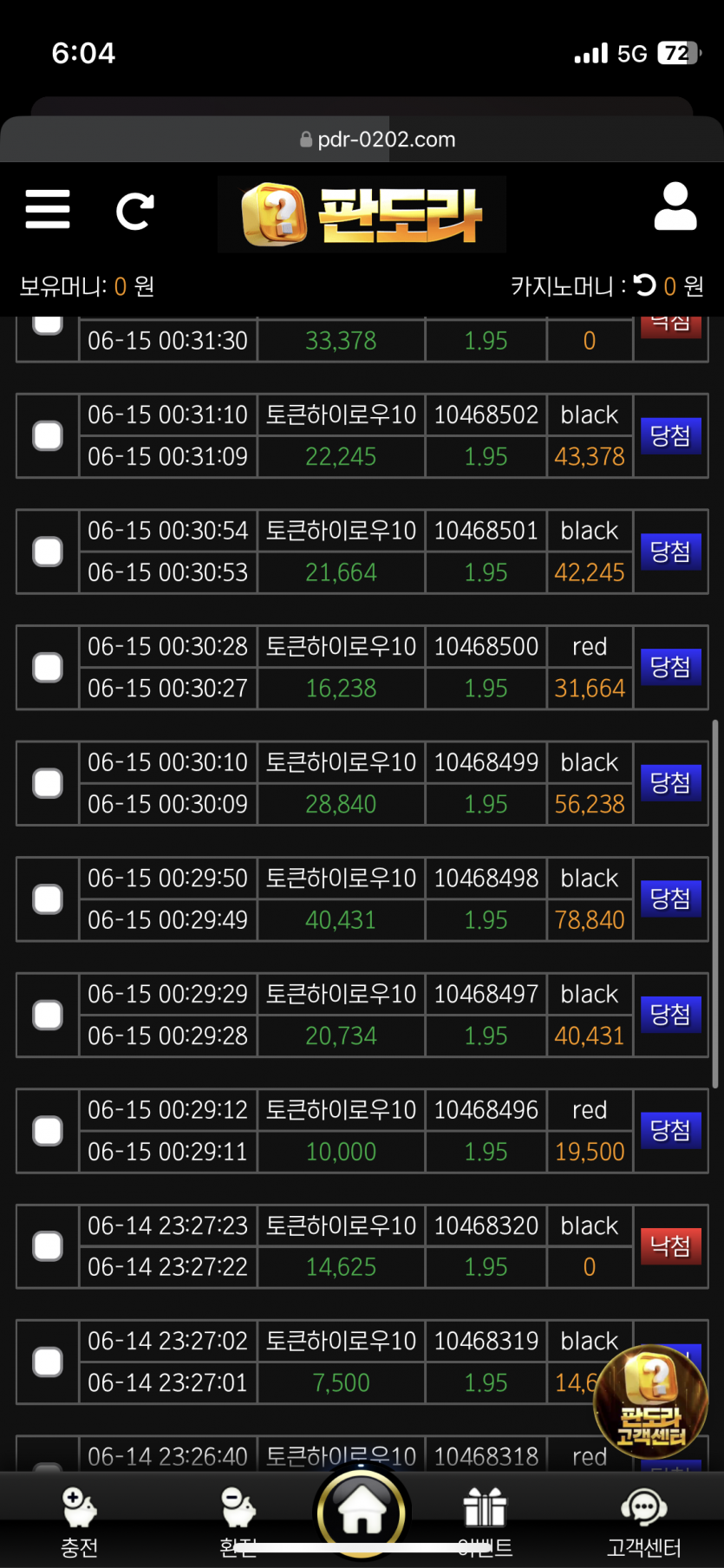Tap the reload page icon
724x1568 pixels.
pos(134,211)
